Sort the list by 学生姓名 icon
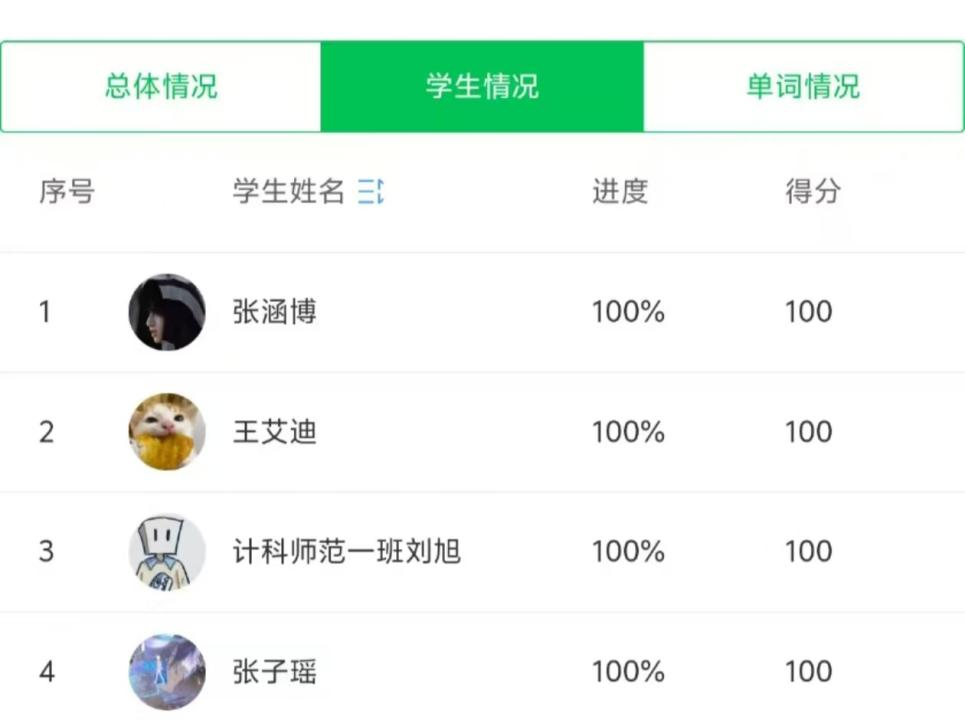 (371, 192)
